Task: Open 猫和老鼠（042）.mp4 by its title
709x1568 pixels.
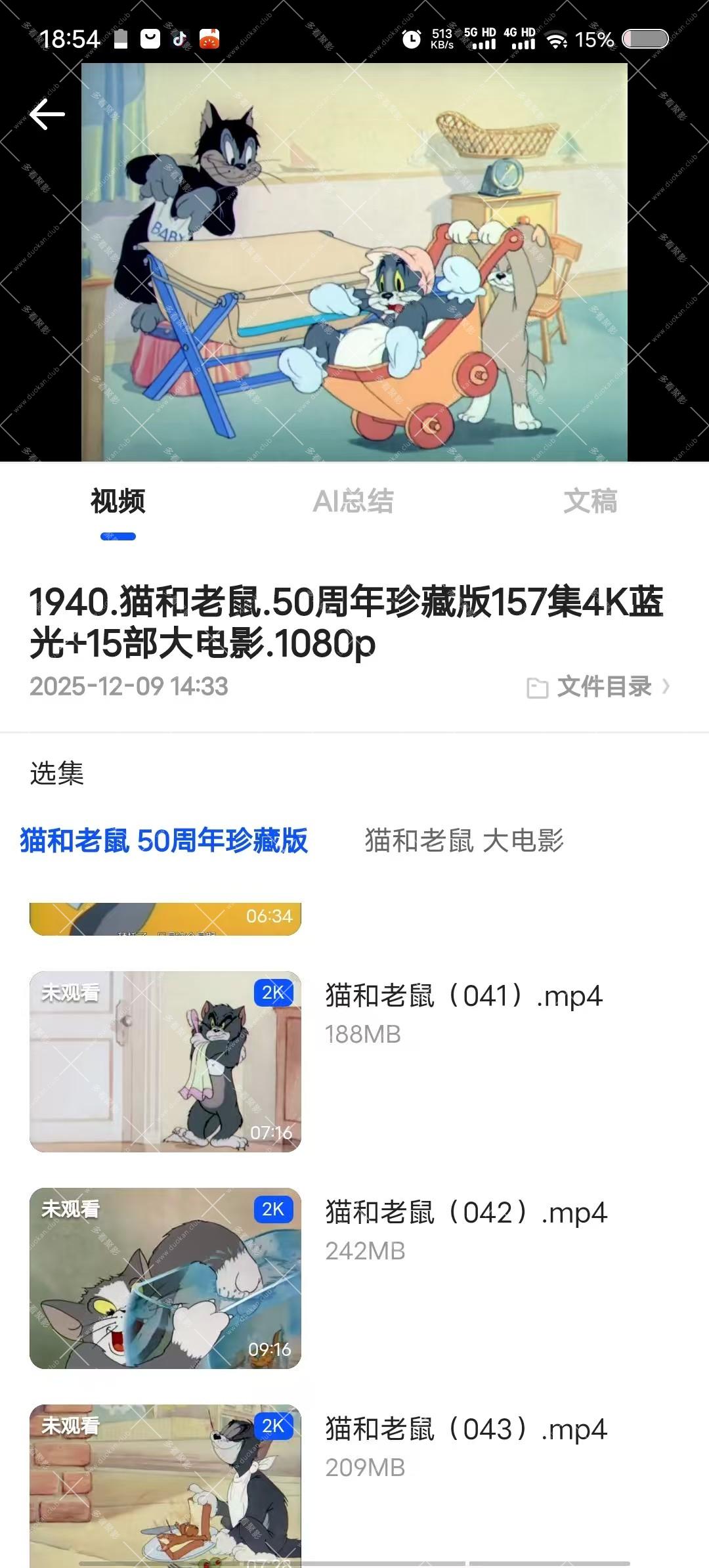Action: coord(463,1213)
